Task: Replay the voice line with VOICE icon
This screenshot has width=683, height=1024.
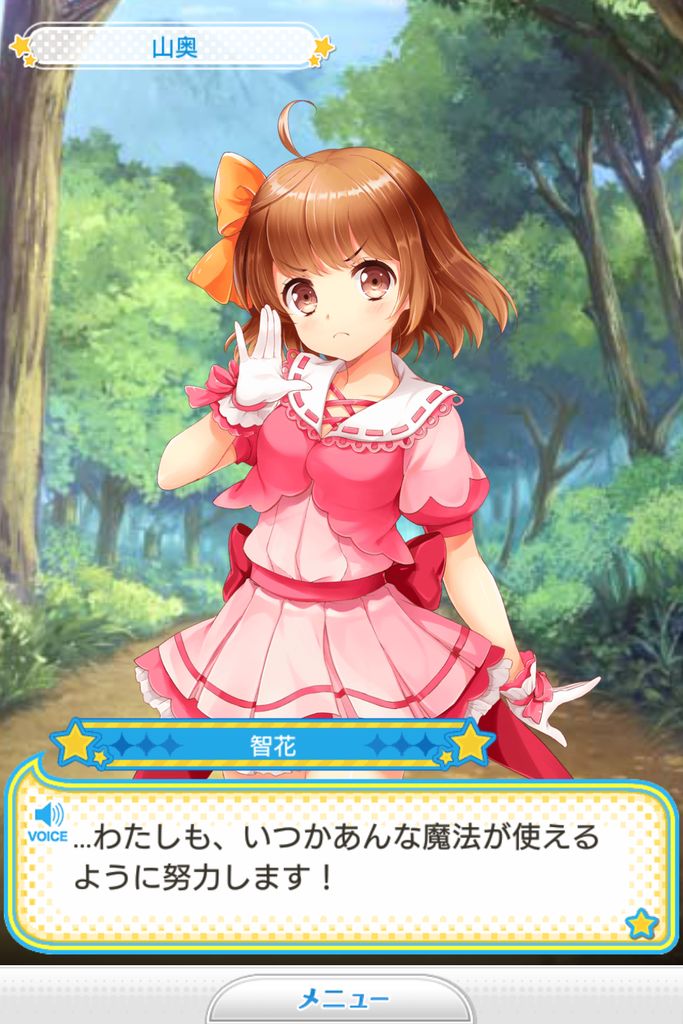Action: click(x=47, y=821)
